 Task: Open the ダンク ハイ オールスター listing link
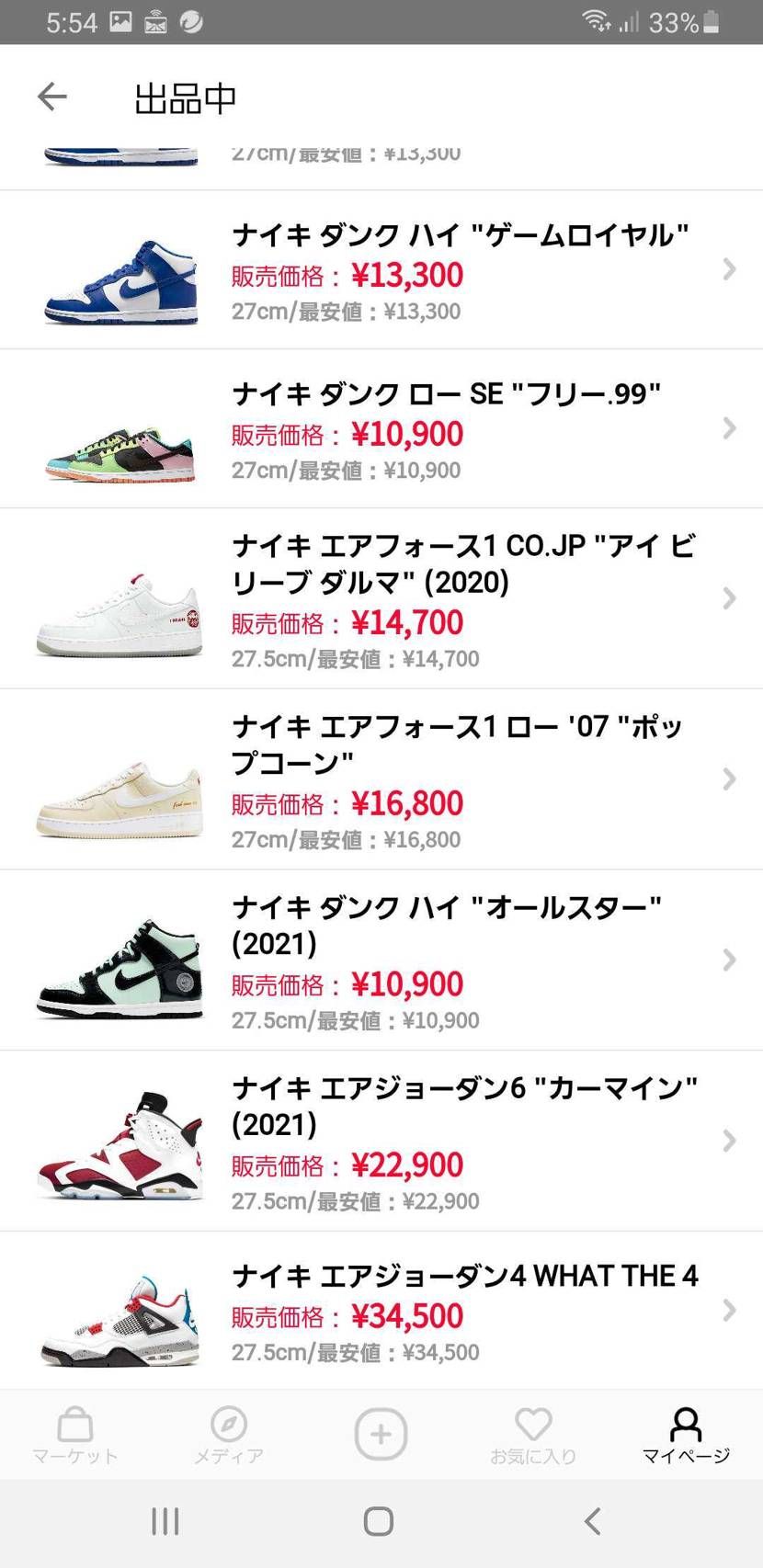[729, 959]
